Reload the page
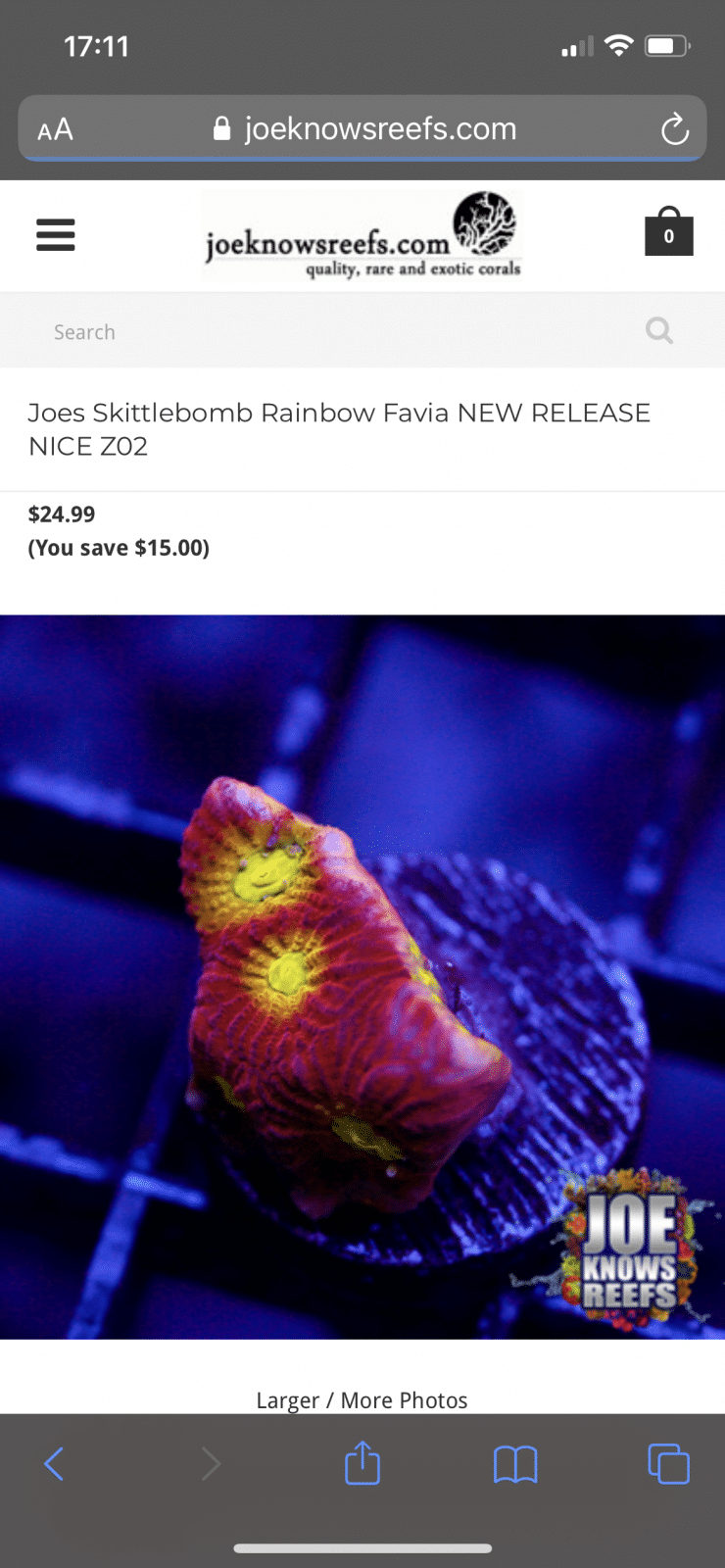725x1568 pixels. point(675,129)
